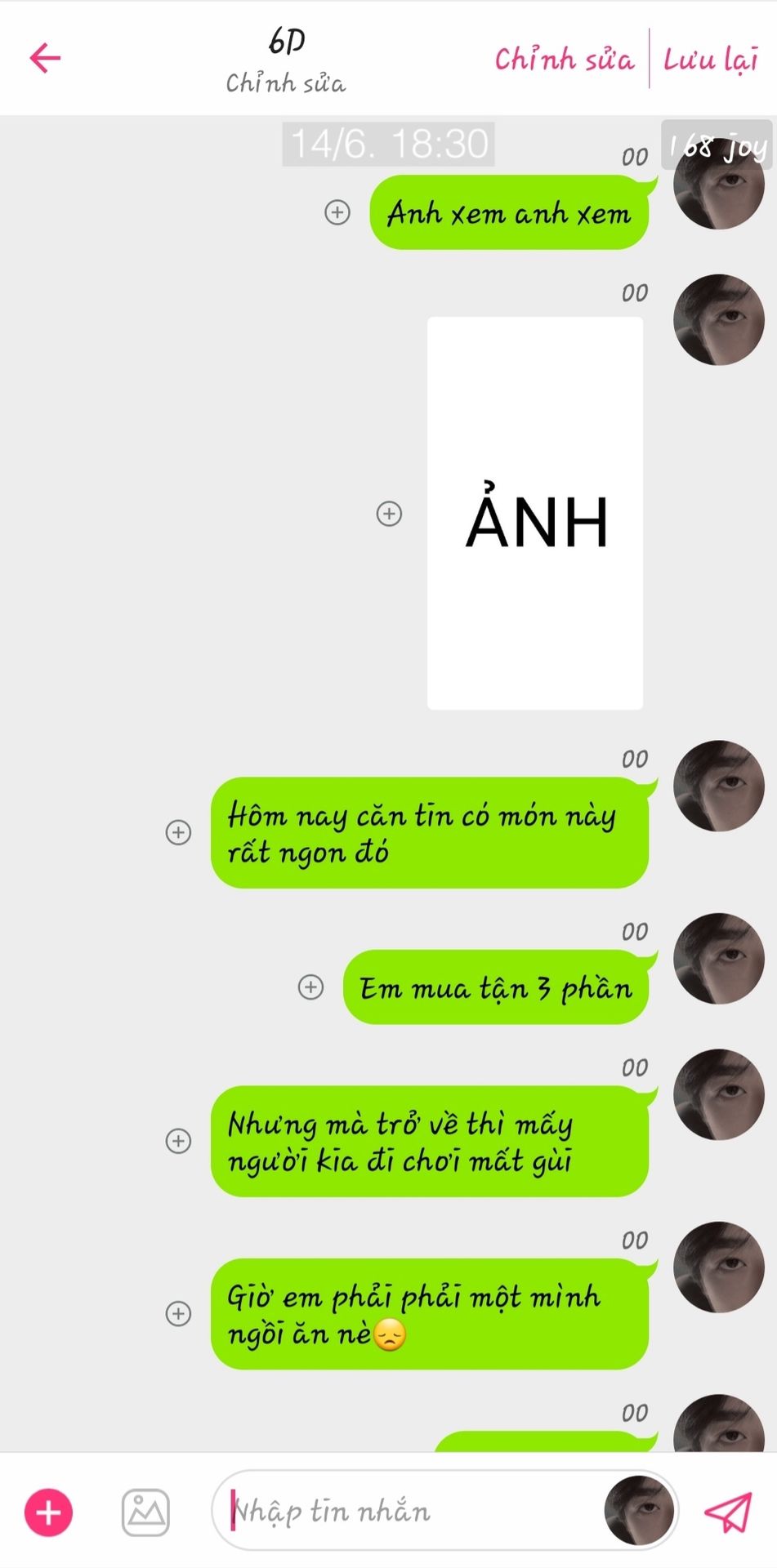The height and width of the screenshot is (1568, 777).
Task: Tap the avatar inside the message field
Action: point(639,1511)
